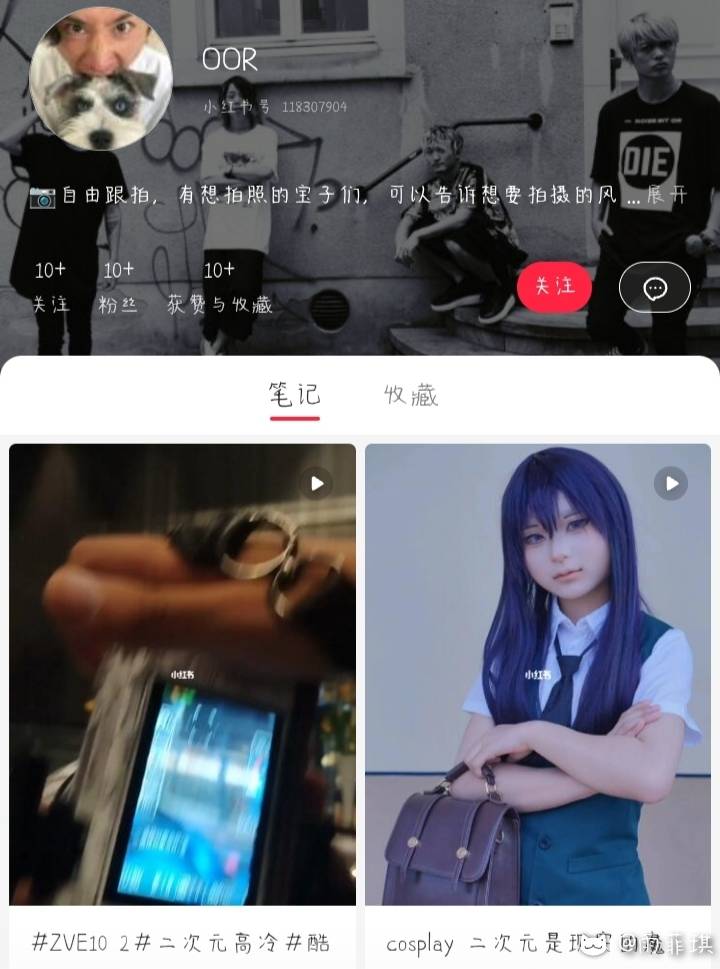Select the 笔记 tab
This screenshot has width=720, height=969.
pyautogui.click(x=295, y=395)
